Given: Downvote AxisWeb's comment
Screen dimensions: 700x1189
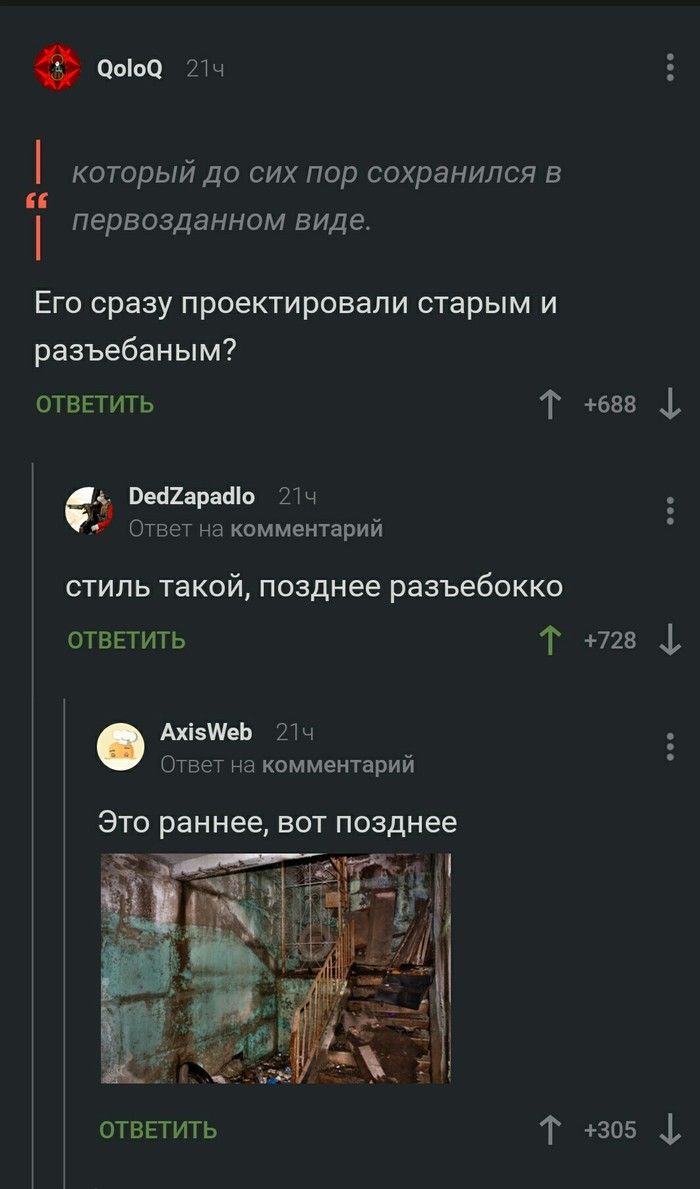Looking at the screenshot, I should tap(670, 1130).
